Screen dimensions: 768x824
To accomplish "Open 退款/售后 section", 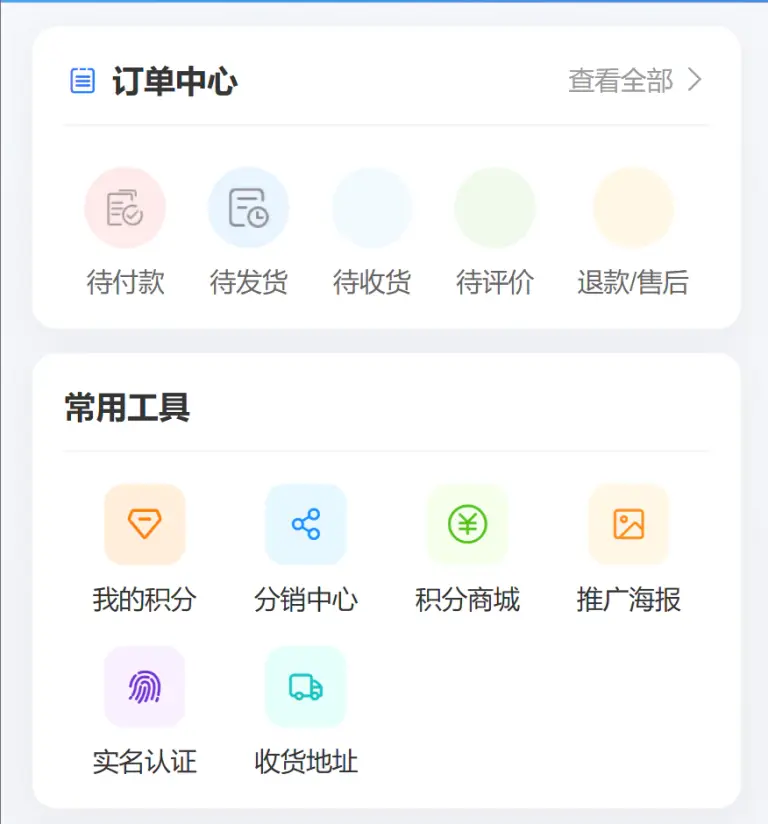I will coord(633,232).
